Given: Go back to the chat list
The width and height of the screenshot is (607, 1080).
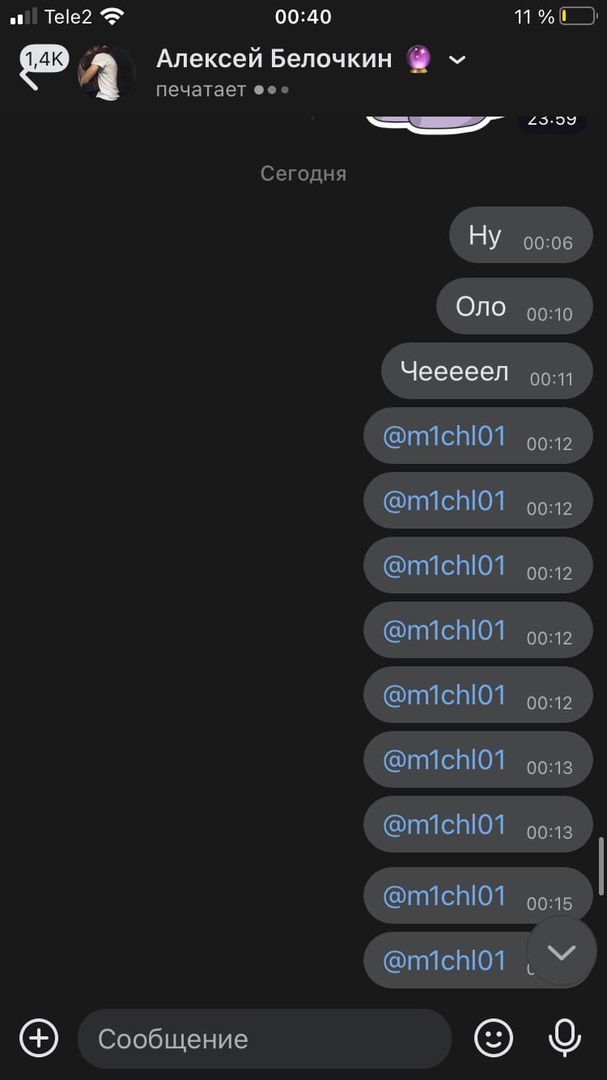Looking at the screenshot, I should point(29,74).
